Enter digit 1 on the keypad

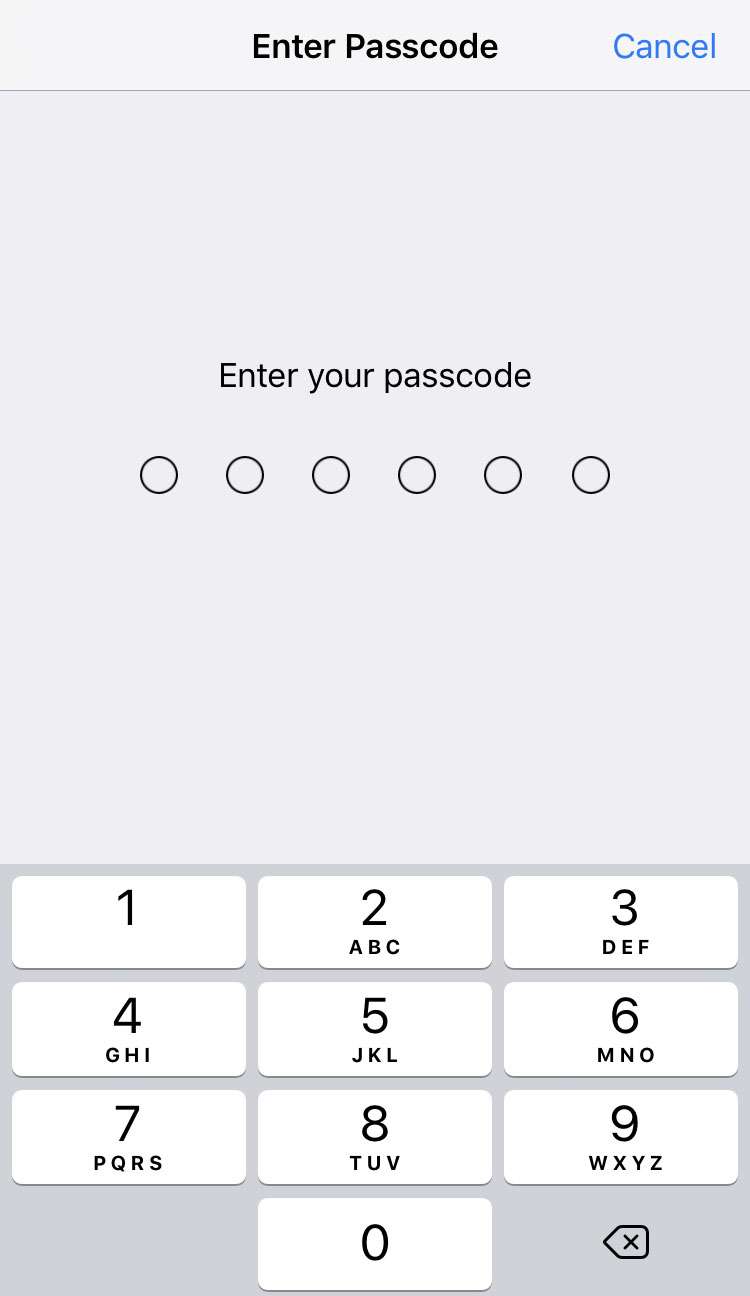[128, 921]
